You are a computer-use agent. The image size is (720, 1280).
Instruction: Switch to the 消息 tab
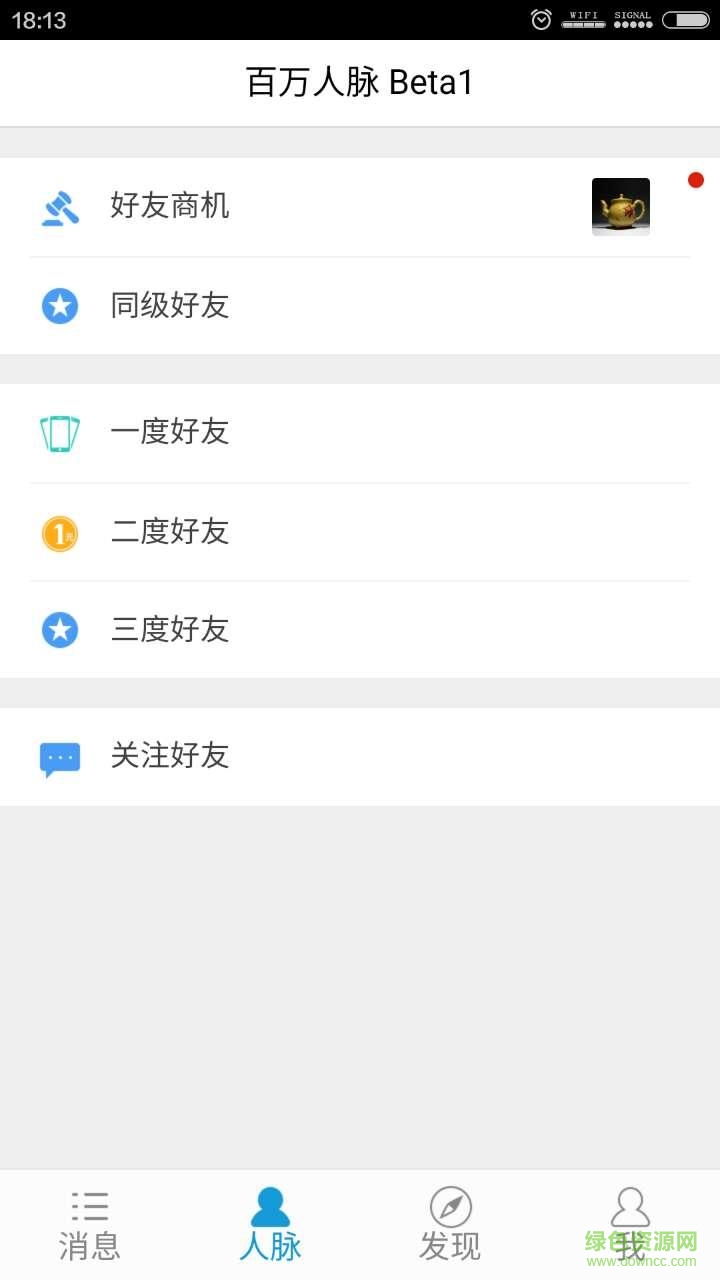click(90, 1222)
